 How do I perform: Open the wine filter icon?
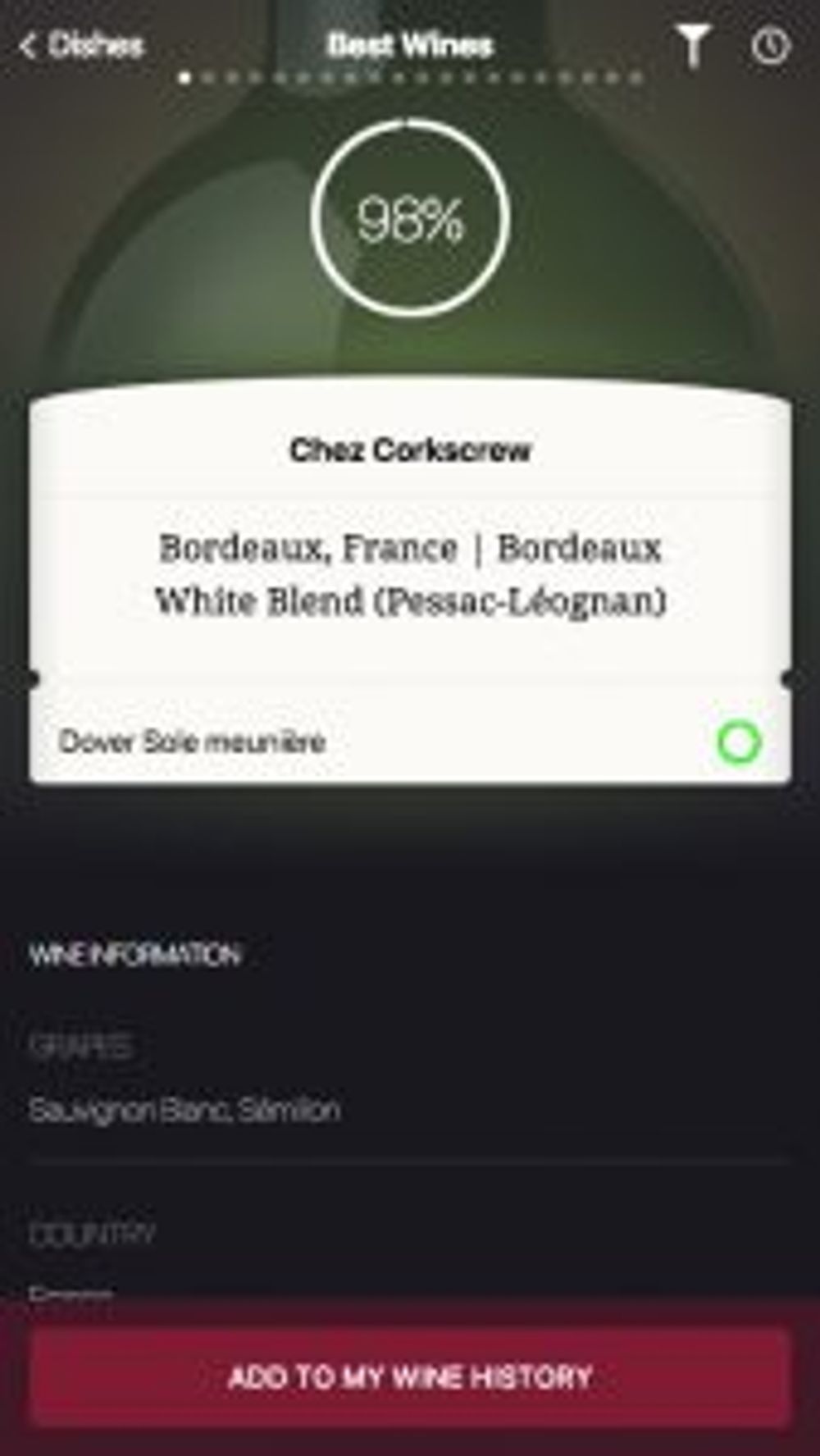693,45
